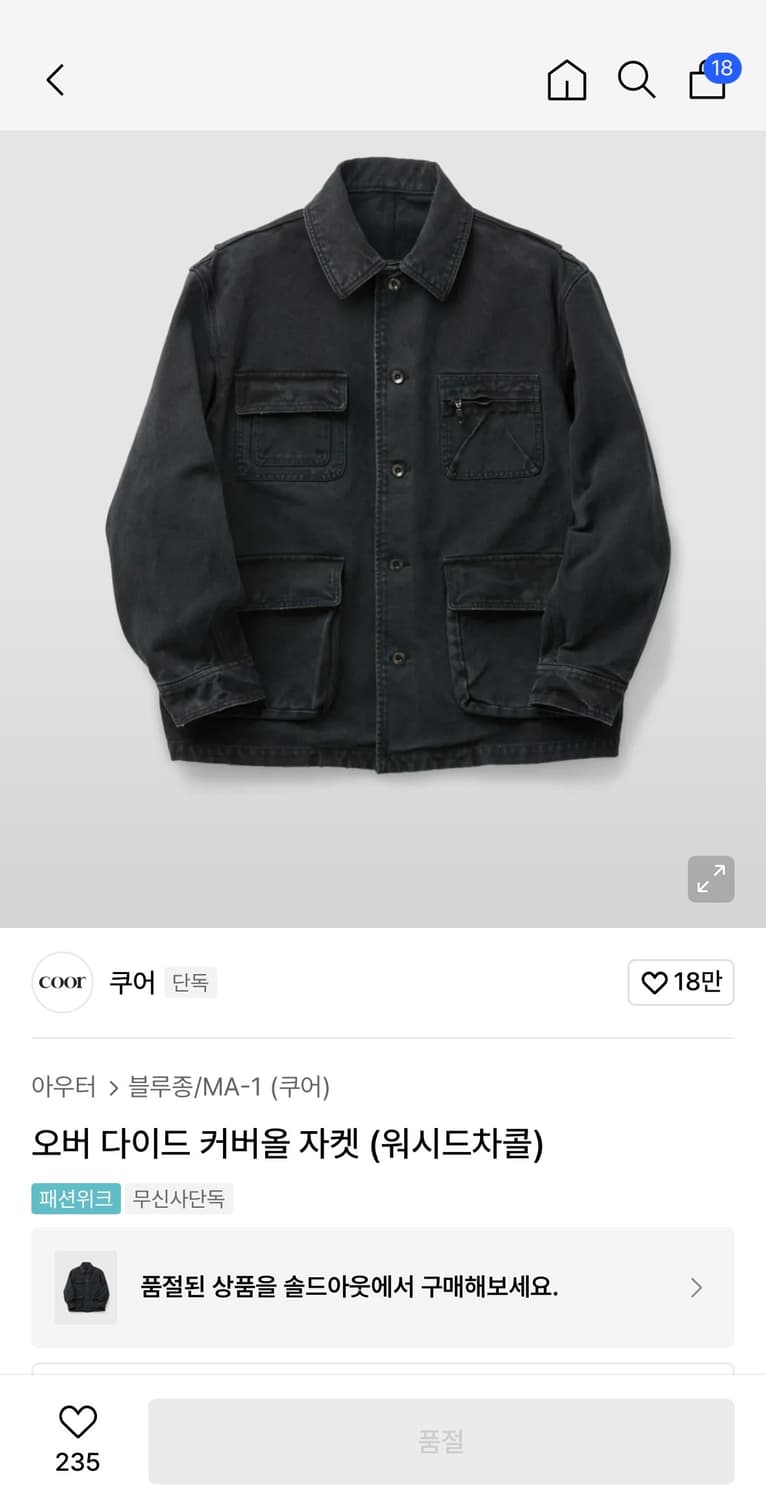Click the coor brand logo circle
Image resolution: width=766 pixels, height=1500 pixels.
pyautogui.click(x=62, y=983)
